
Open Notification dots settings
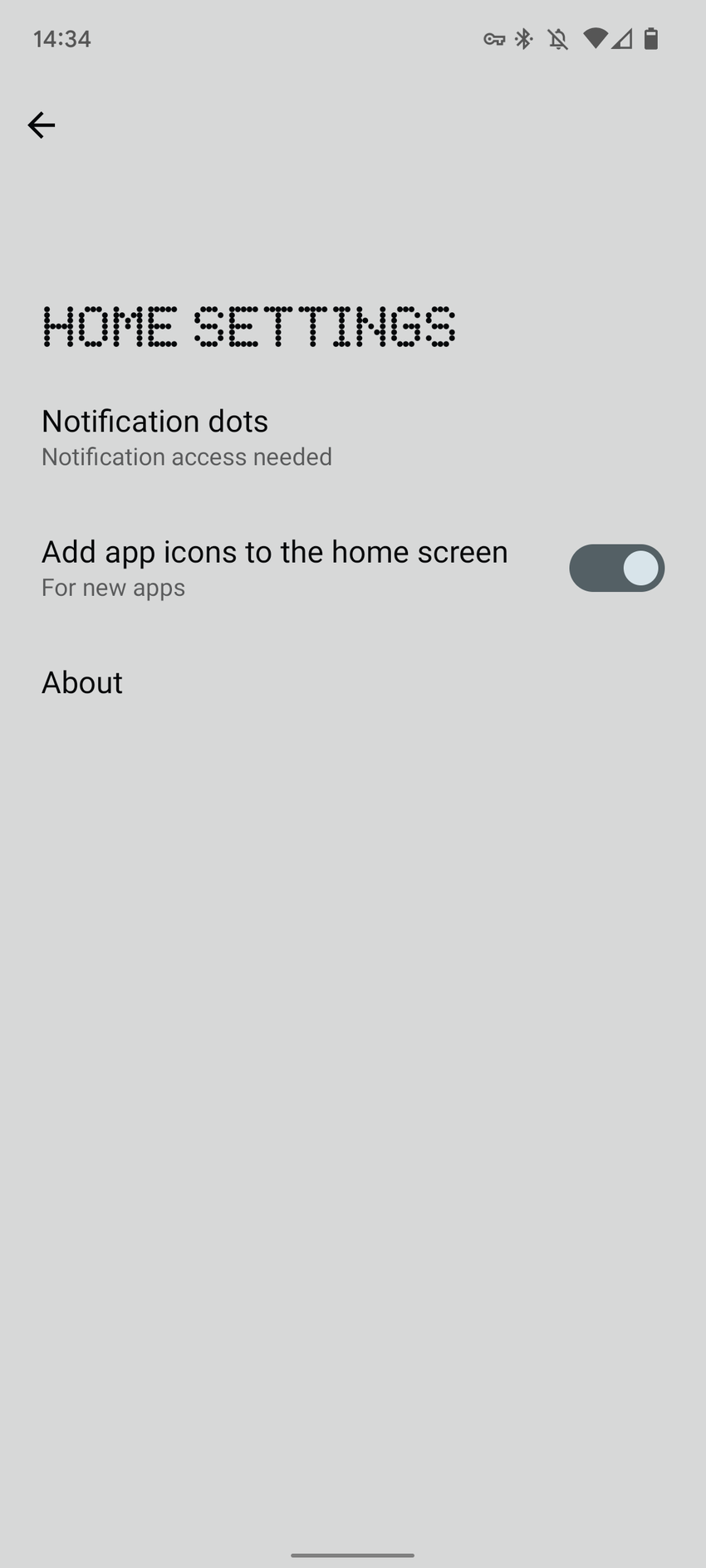[187, 437]
